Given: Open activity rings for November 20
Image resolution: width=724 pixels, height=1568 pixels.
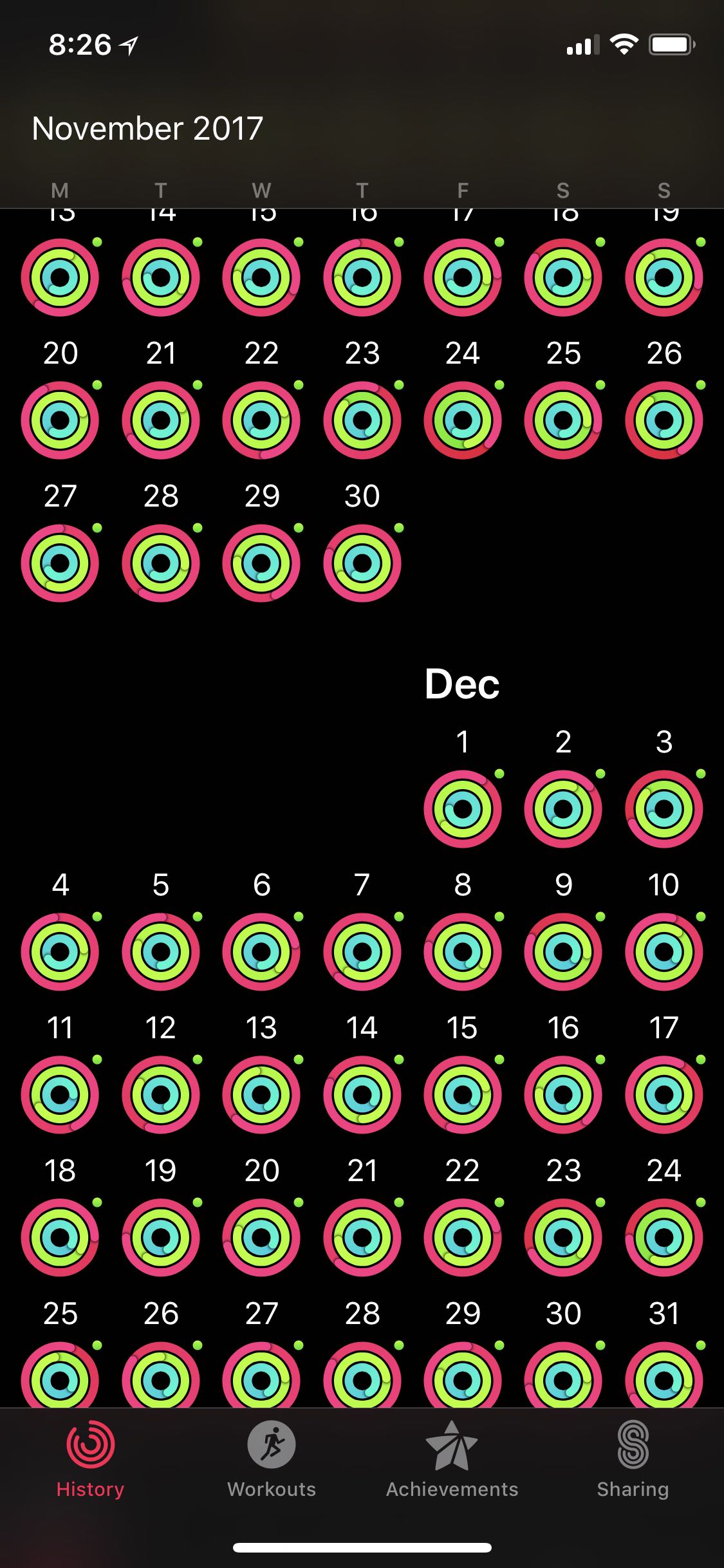Looking at the screenshot, I should point(60,420).
